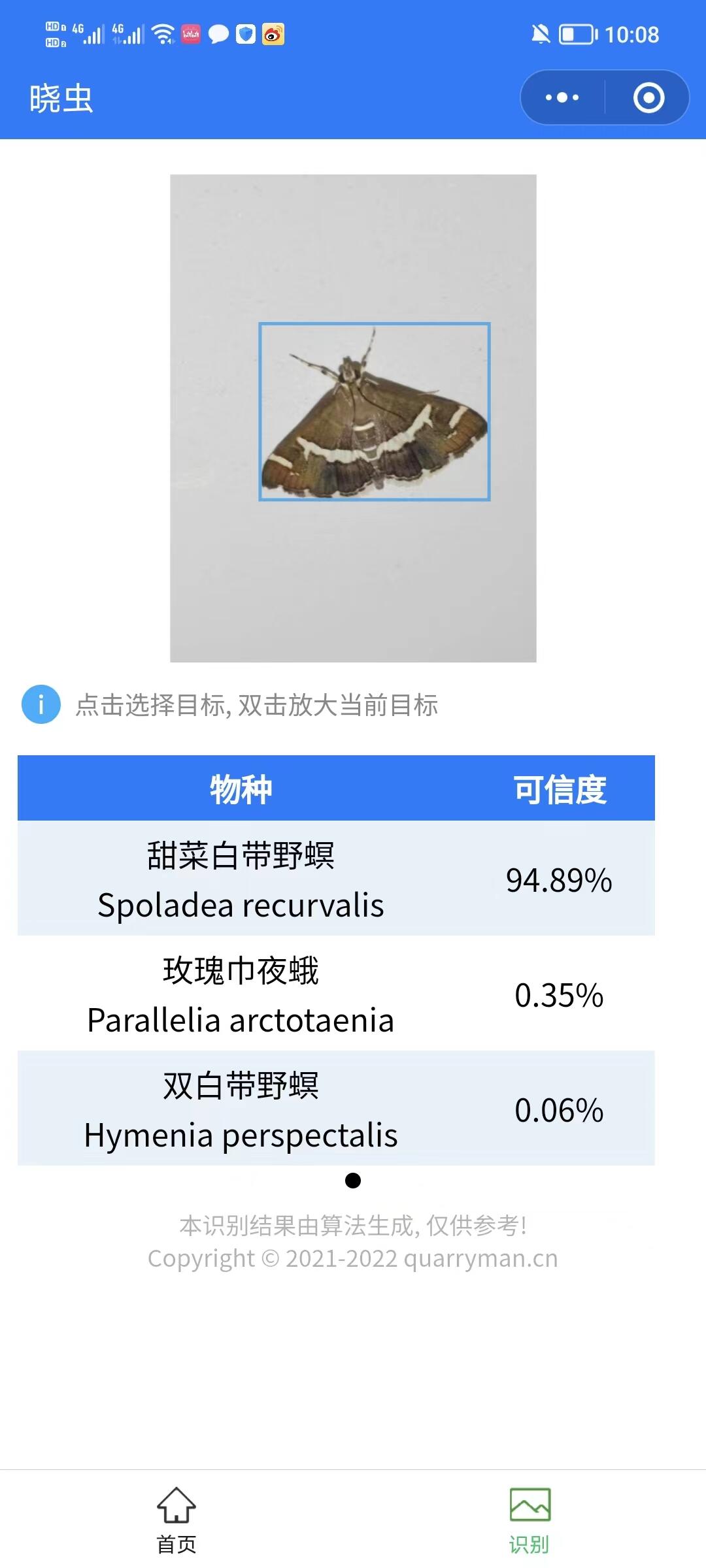This screenshot has height=1568, width=706.
Task: Open the Hymenia perspectalis result row
Action: [x=336, y=1109]
